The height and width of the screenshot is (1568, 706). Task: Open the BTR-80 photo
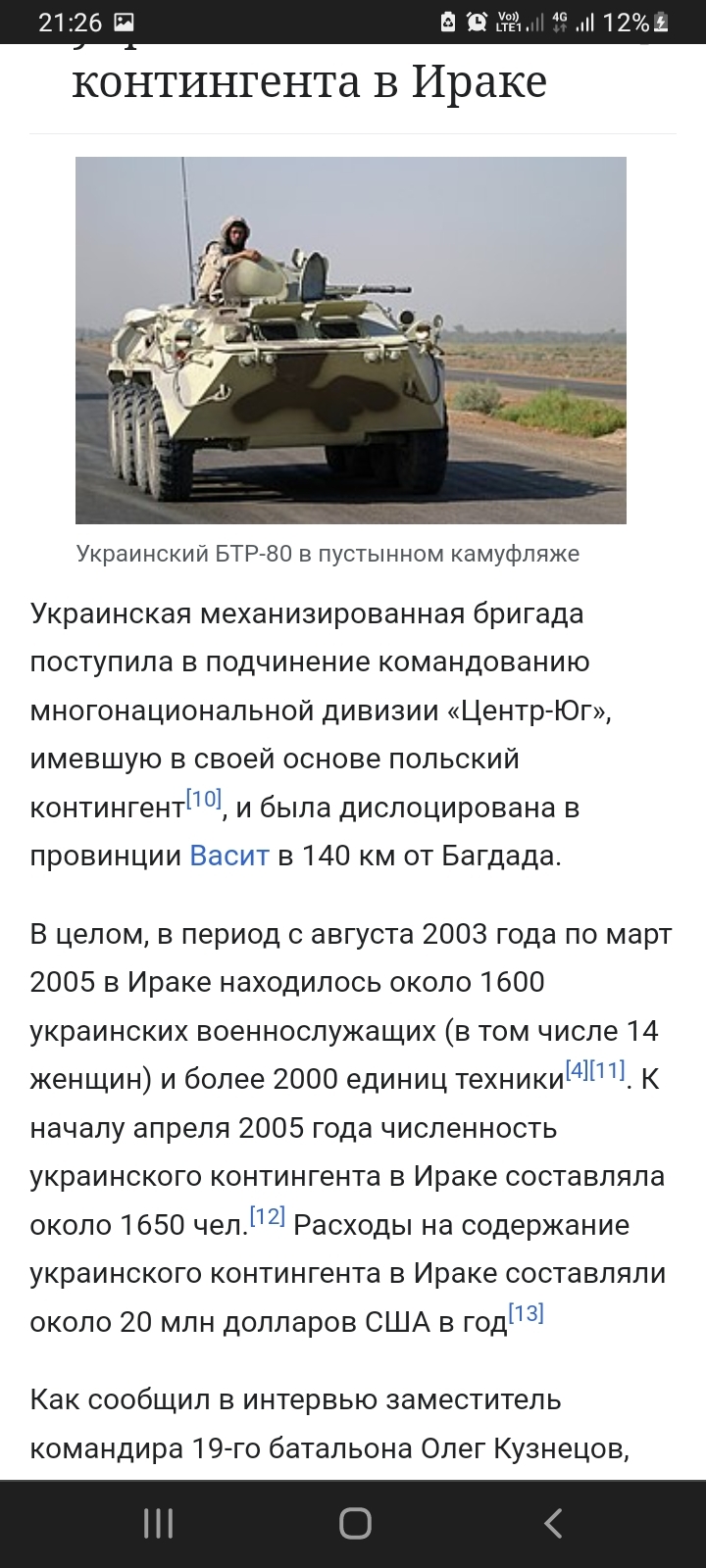click(x=351, y=340)
